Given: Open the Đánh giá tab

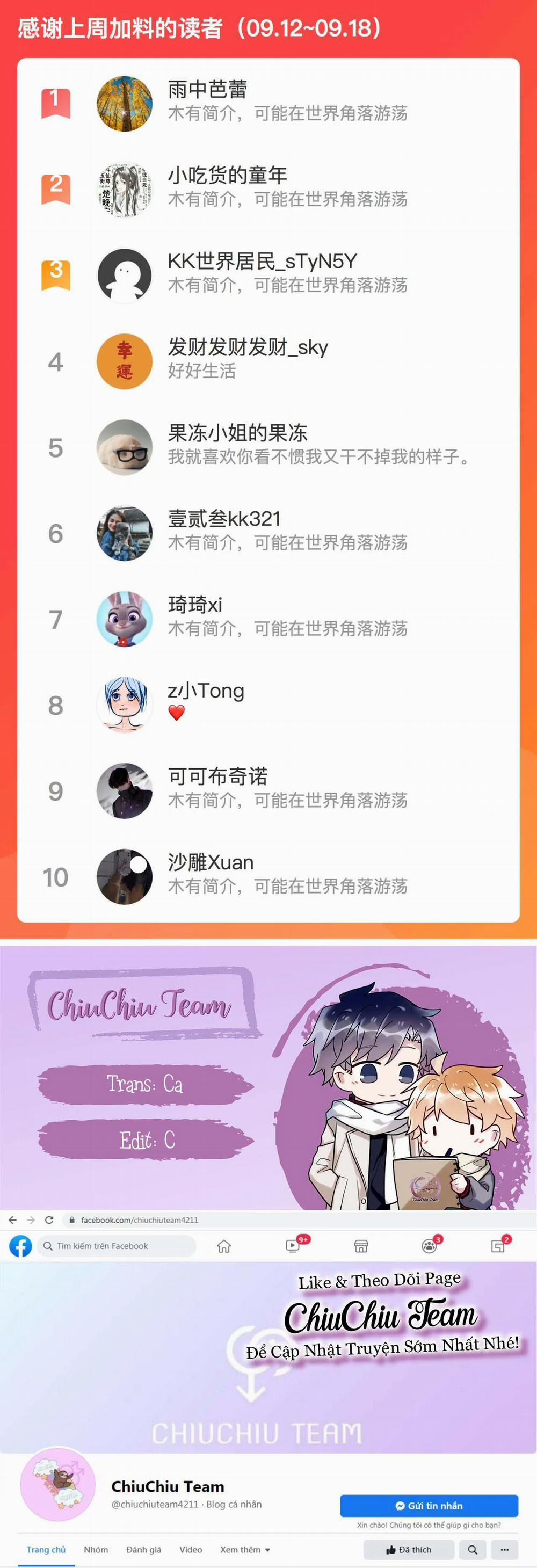Looking at the screenshot, I should point(144,1550).
